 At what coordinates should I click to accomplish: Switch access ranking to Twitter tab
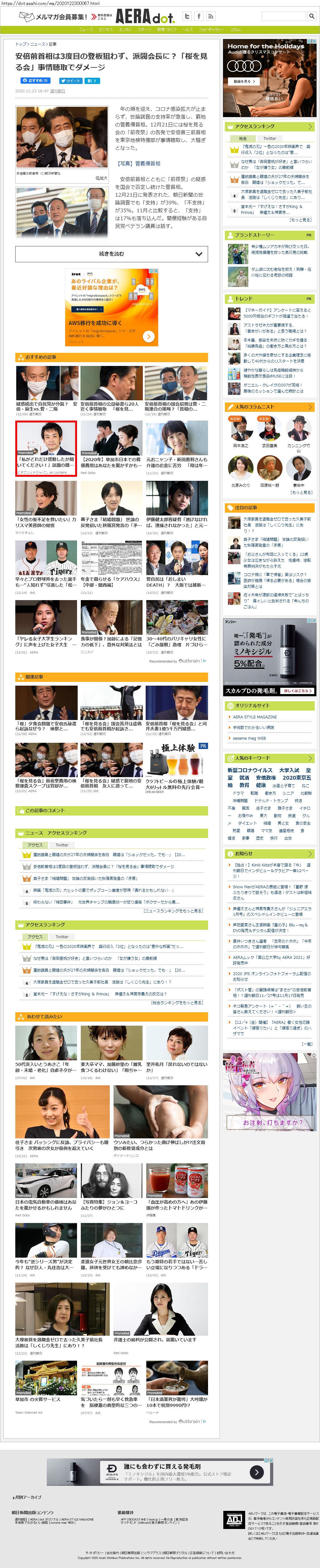pyautogui.click(x=269, y=138)
